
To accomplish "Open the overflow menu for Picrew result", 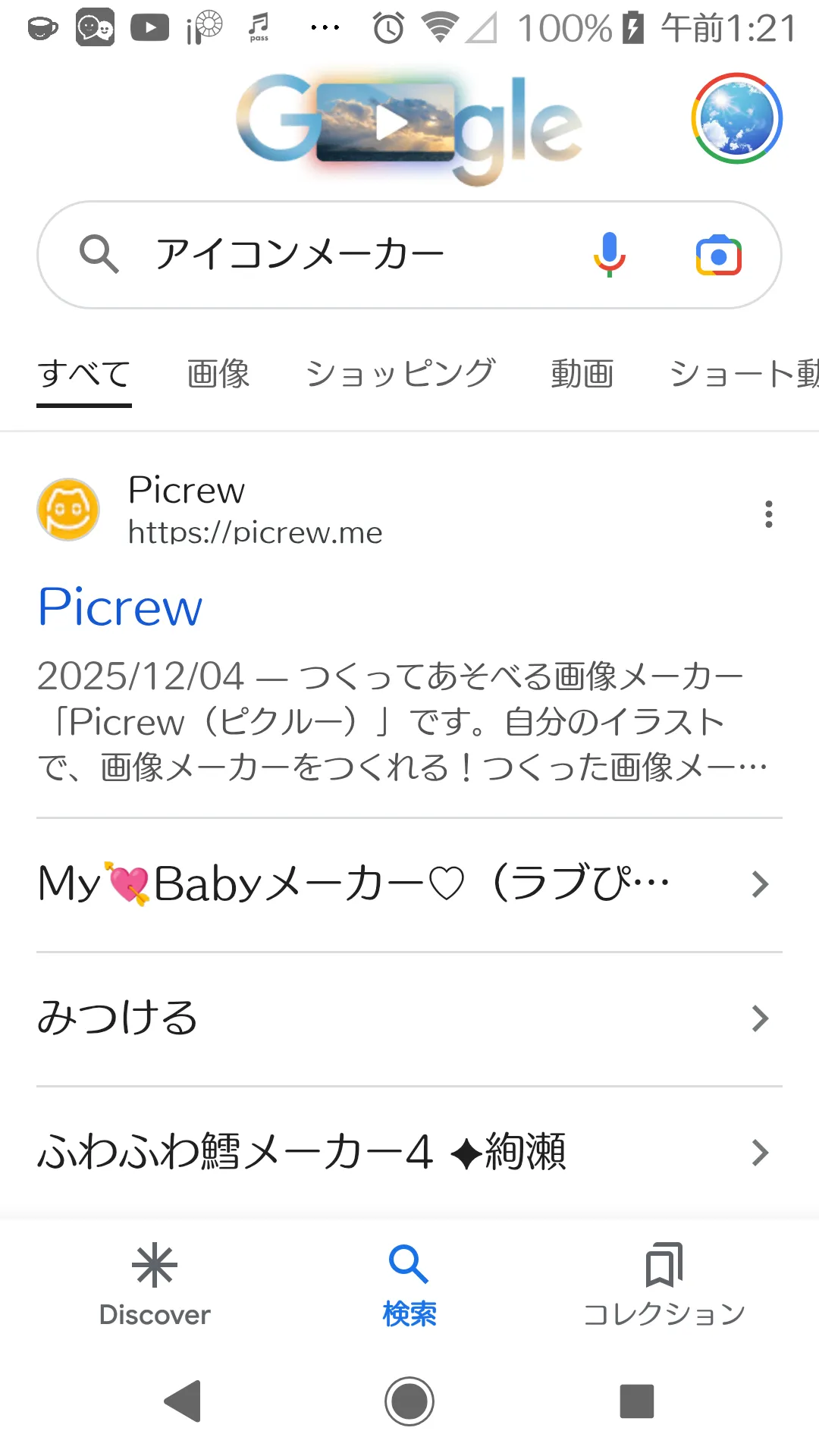I will [x=768, y=514].
